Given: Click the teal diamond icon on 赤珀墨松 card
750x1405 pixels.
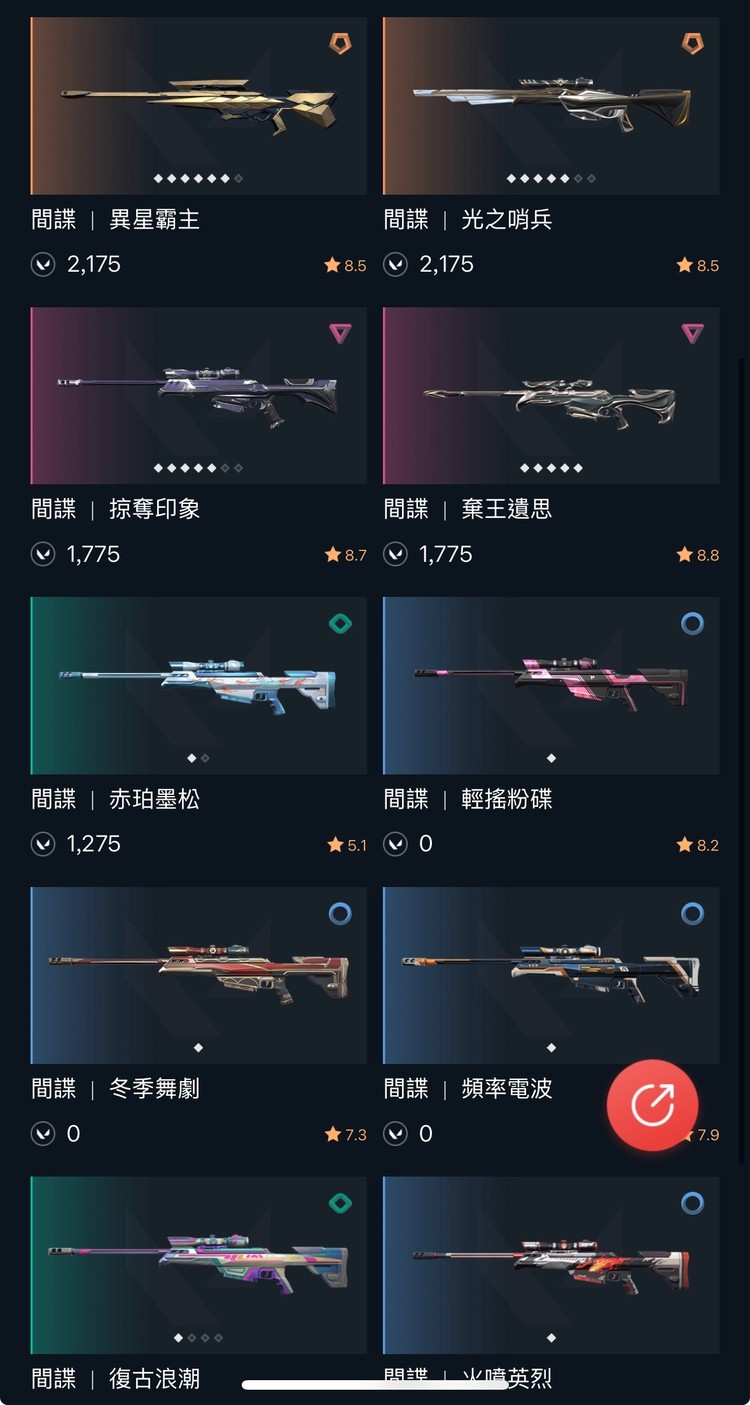Looking at the screenshot, I should tap(342, 623).
